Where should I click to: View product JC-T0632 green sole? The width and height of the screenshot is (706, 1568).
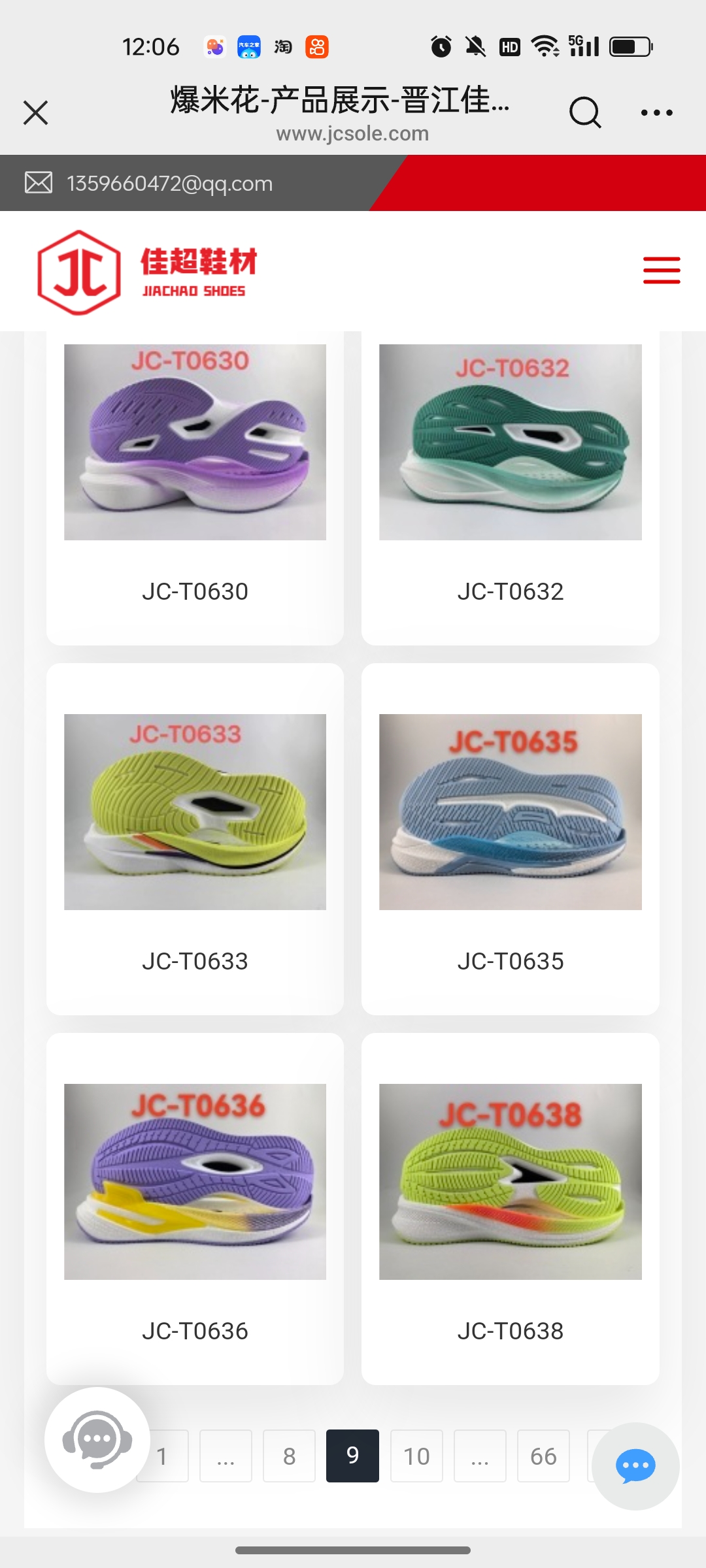[x=510, y=442]
